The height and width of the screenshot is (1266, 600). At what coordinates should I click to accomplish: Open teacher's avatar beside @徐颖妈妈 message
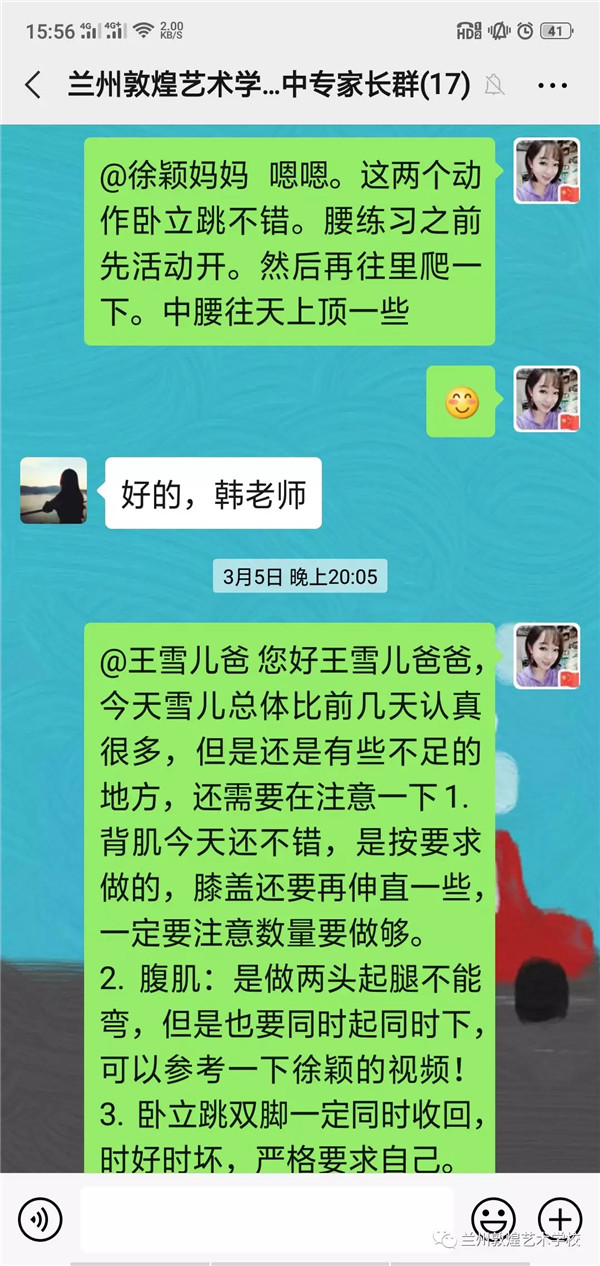(547, 171)
